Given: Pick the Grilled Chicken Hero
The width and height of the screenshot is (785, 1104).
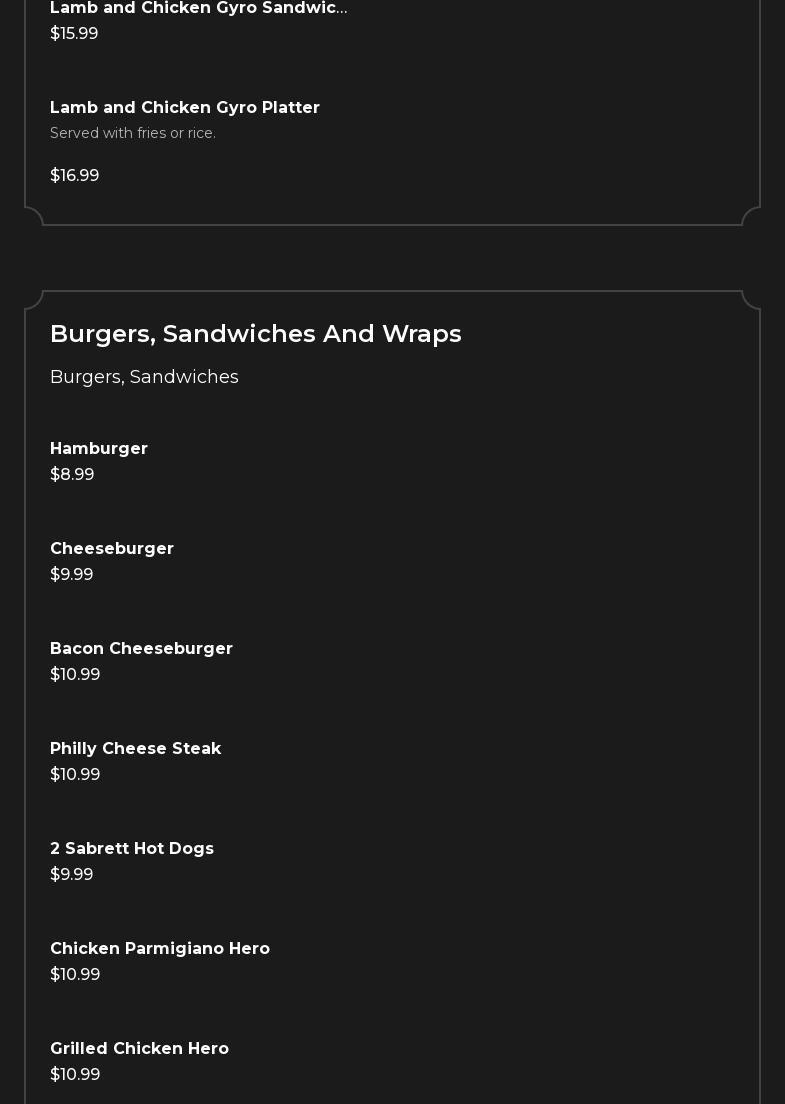Looking at the screenshot, I should coord(139,1049).
